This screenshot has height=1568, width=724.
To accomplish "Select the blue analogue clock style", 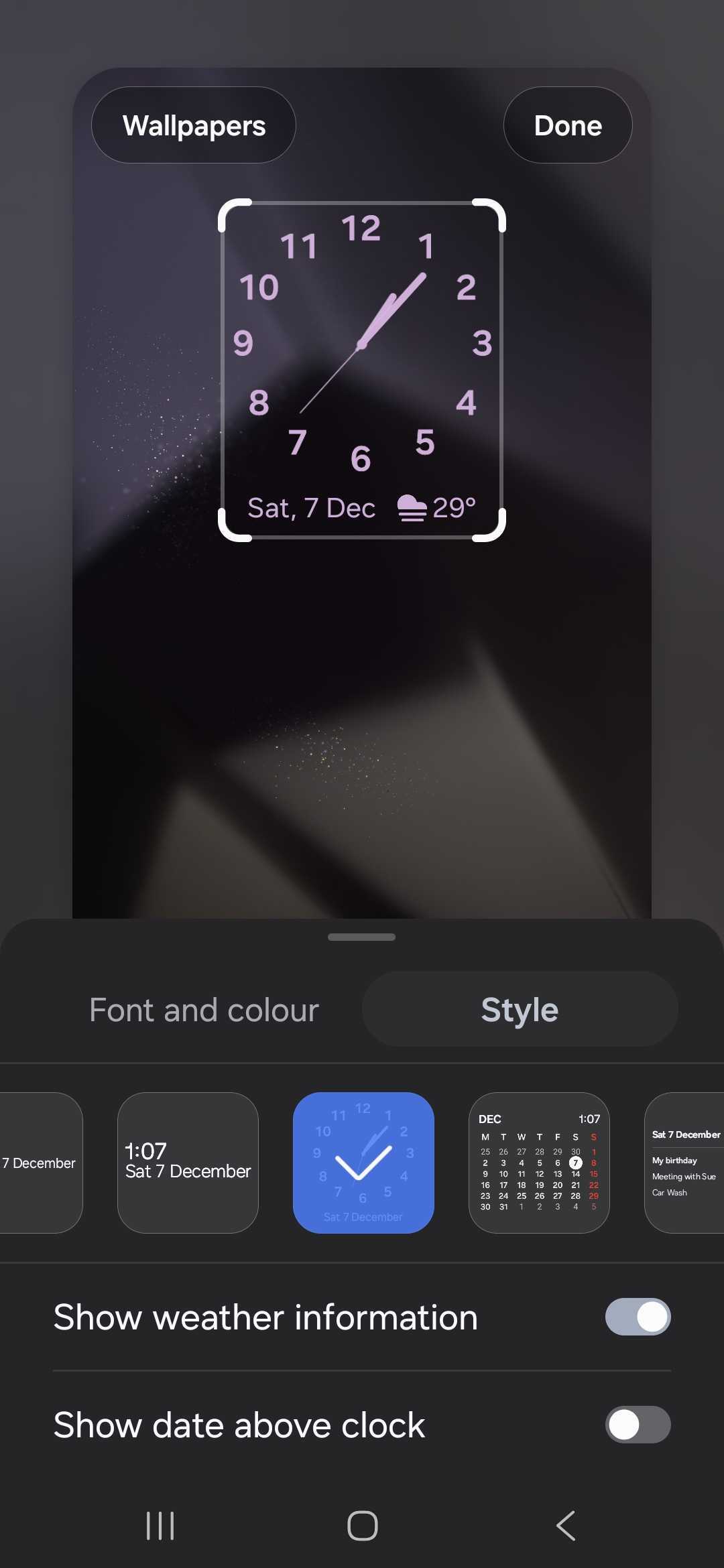I will (x=363, y=1163).
